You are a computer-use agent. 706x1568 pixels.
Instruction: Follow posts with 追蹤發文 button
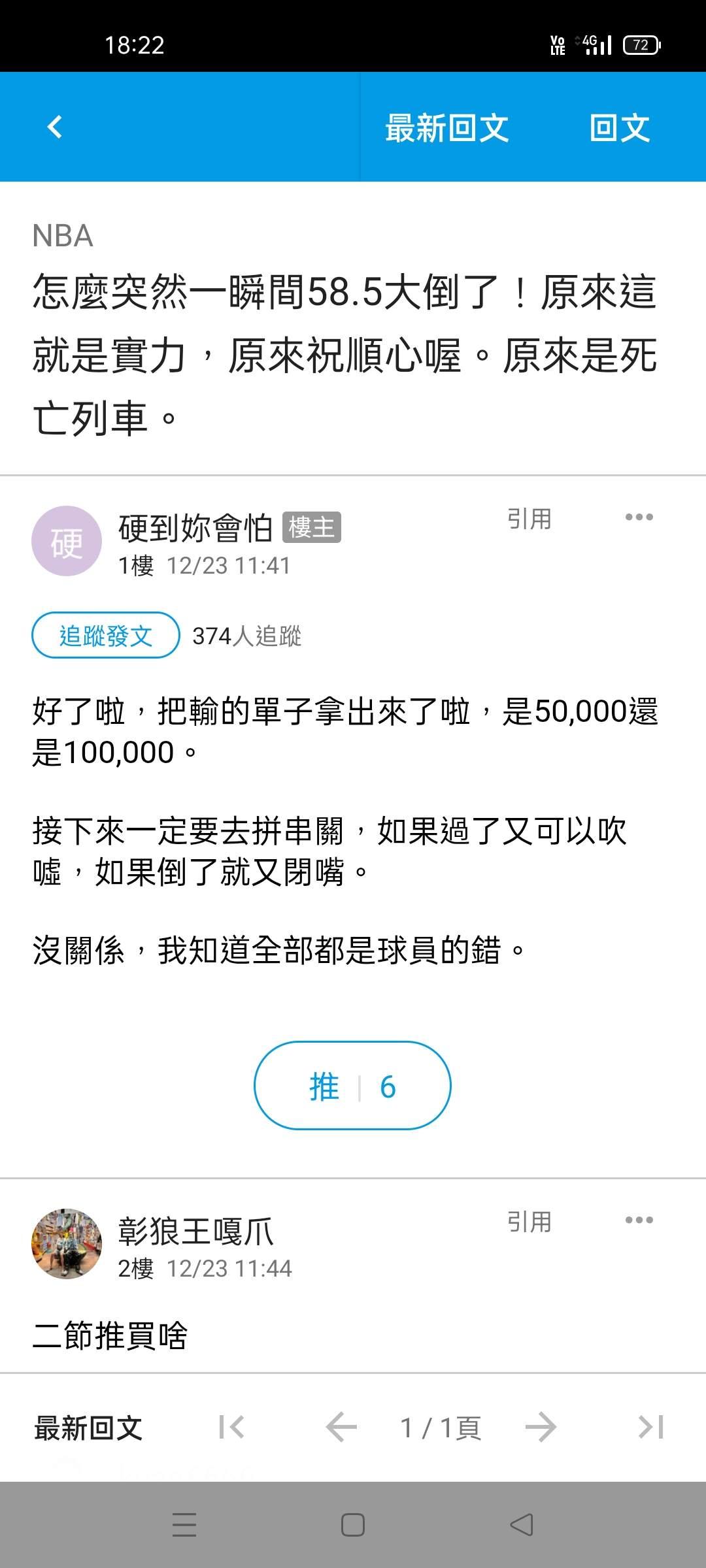click(x=106, y=635)
